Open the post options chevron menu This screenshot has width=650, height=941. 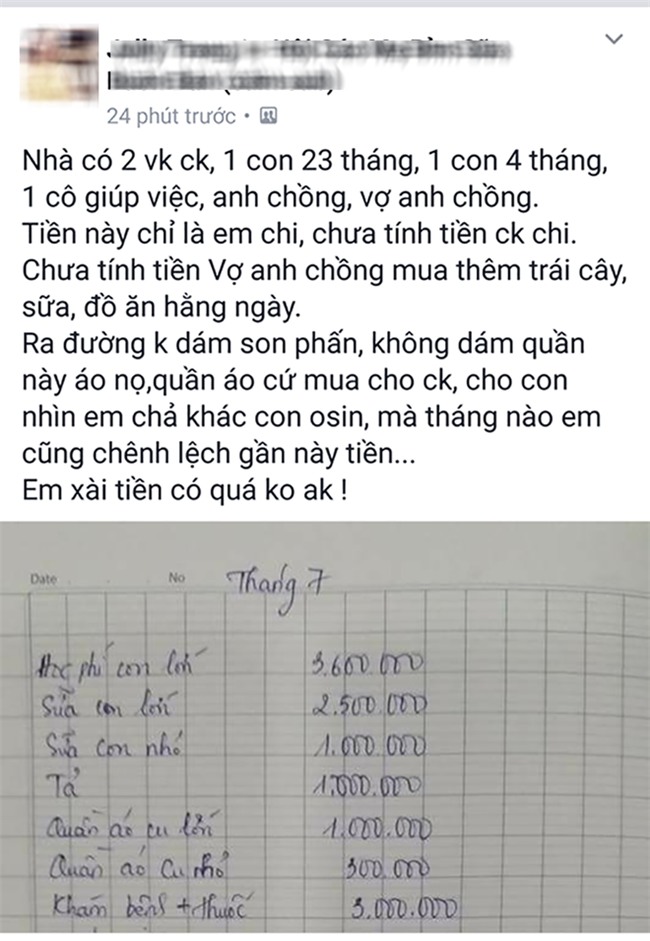(615, 41)
